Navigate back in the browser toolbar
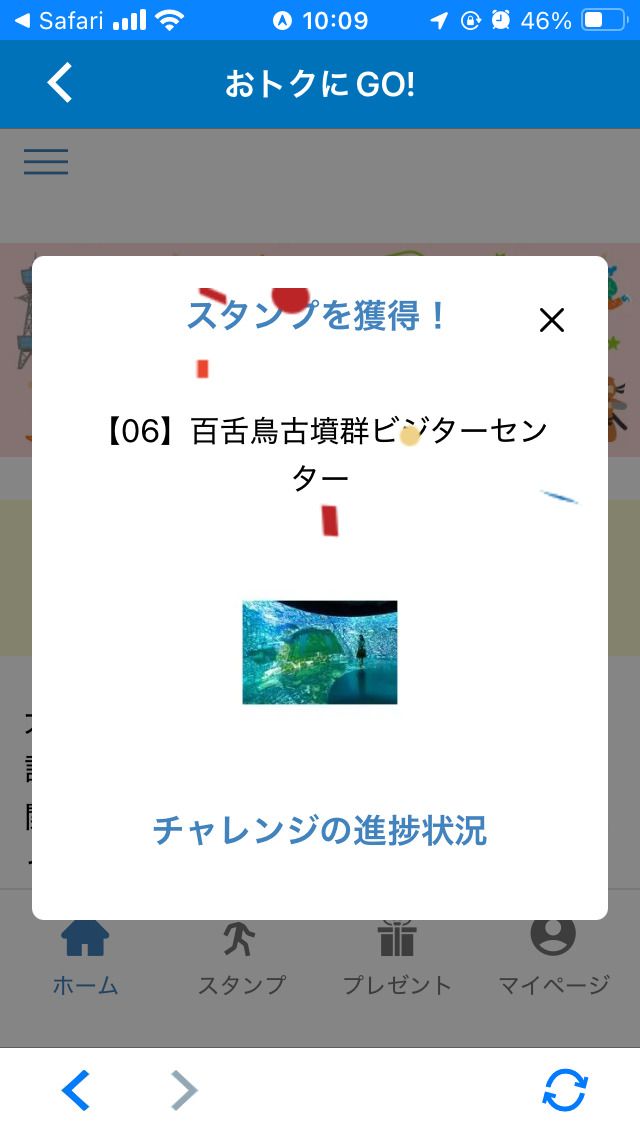Screen dimensions: 640x1136 pyautogui.click(x=76, y=1090)
